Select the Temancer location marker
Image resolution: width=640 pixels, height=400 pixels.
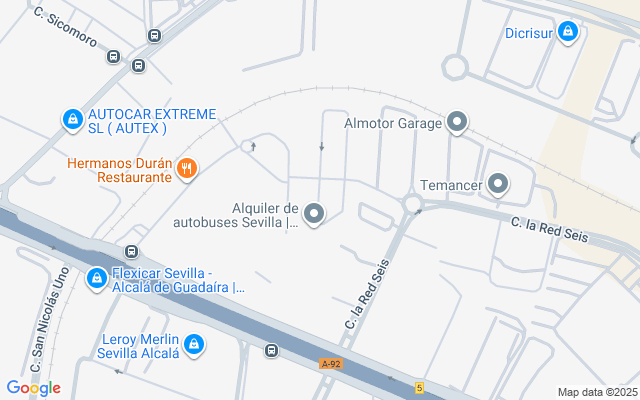click(x=498, y=184)
